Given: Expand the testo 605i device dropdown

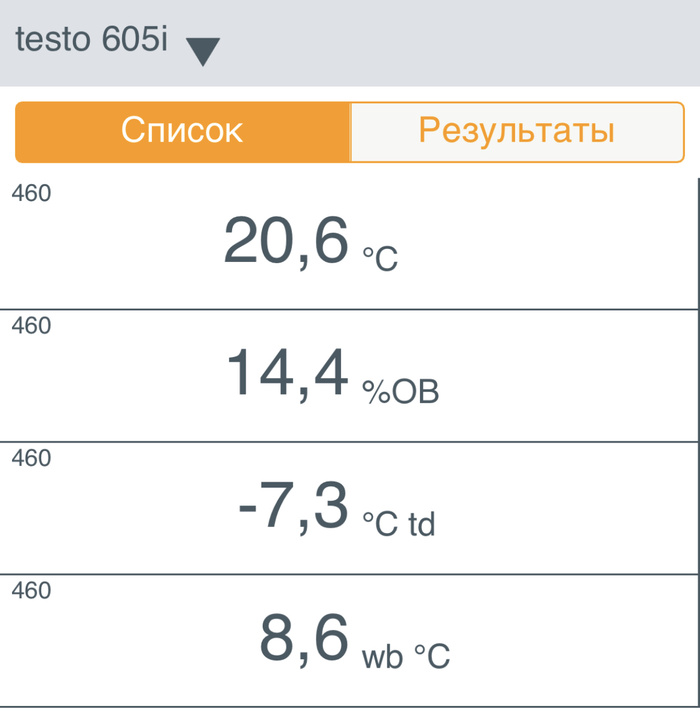Looking at the screenshot, I should (x=202, y=50).
